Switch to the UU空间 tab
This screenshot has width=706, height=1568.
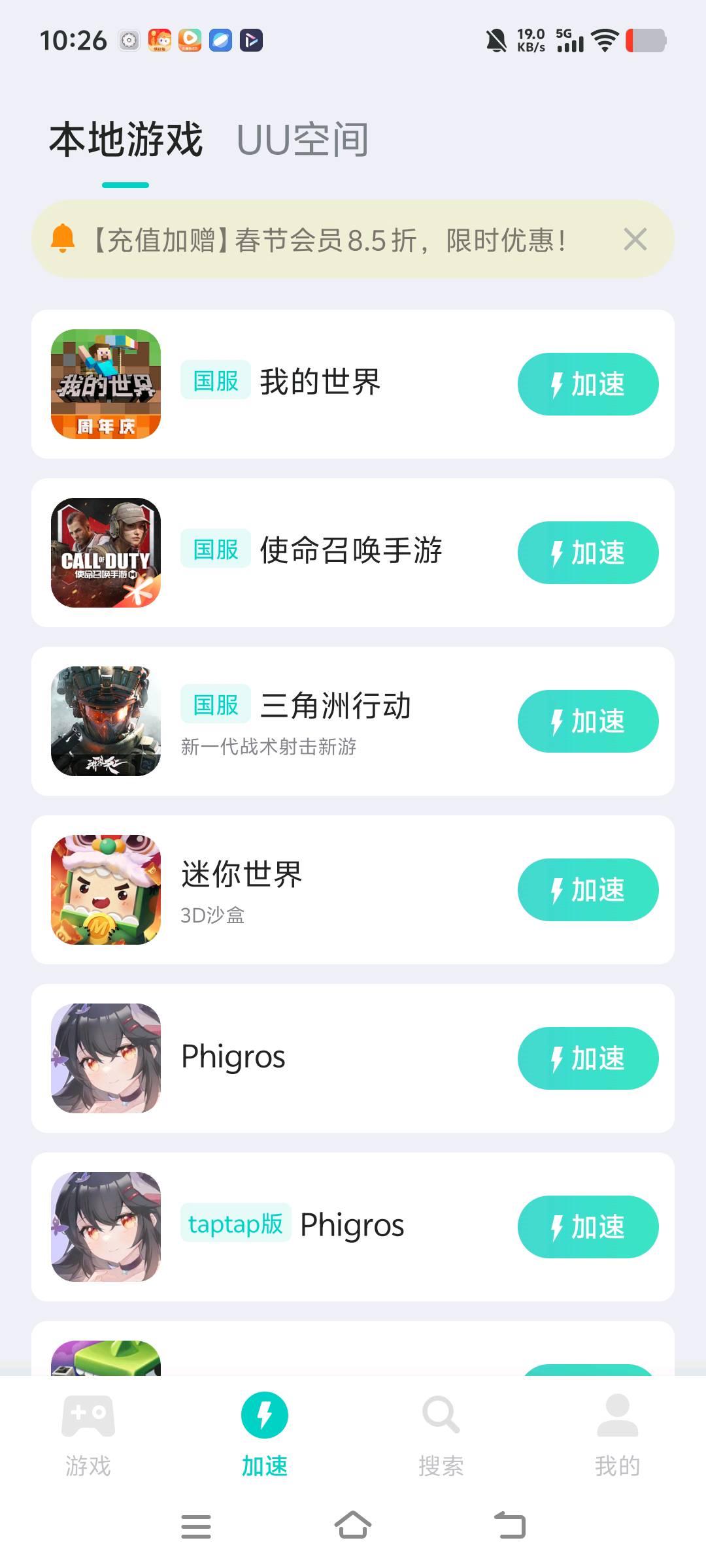click(x=302, y=140)
